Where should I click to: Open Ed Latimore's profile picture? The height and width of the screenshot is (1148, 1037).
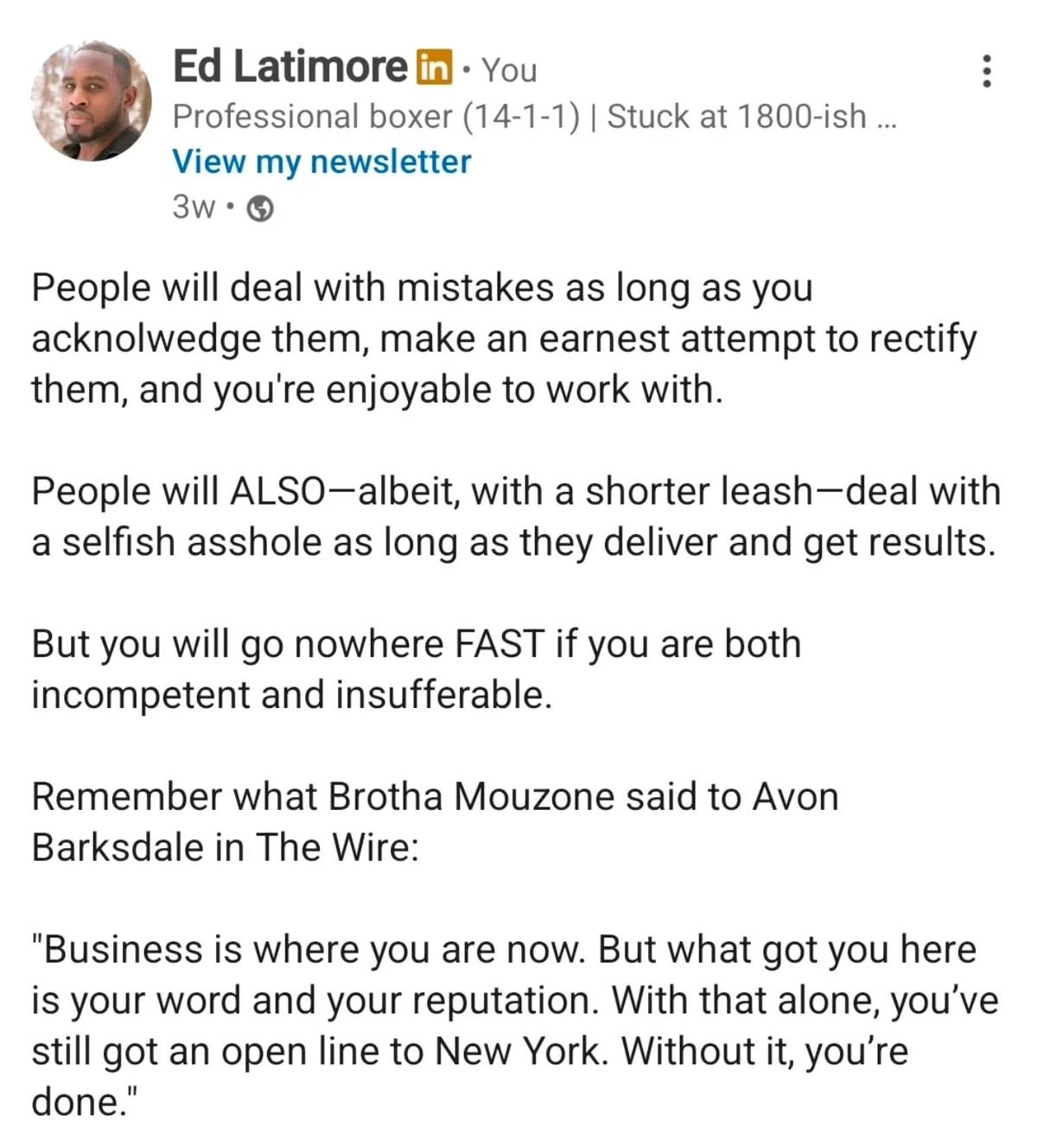coord(91,101)
